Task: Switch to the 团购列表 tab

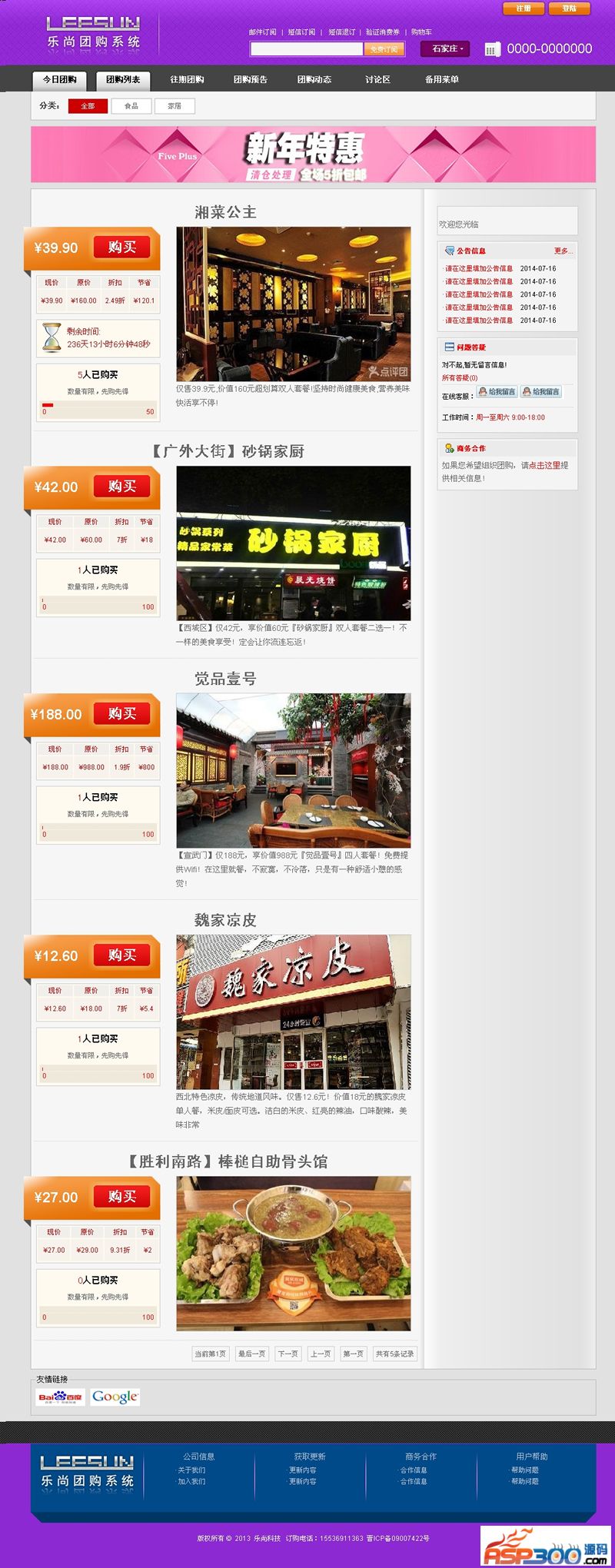Action: click(x=123, y=80)
